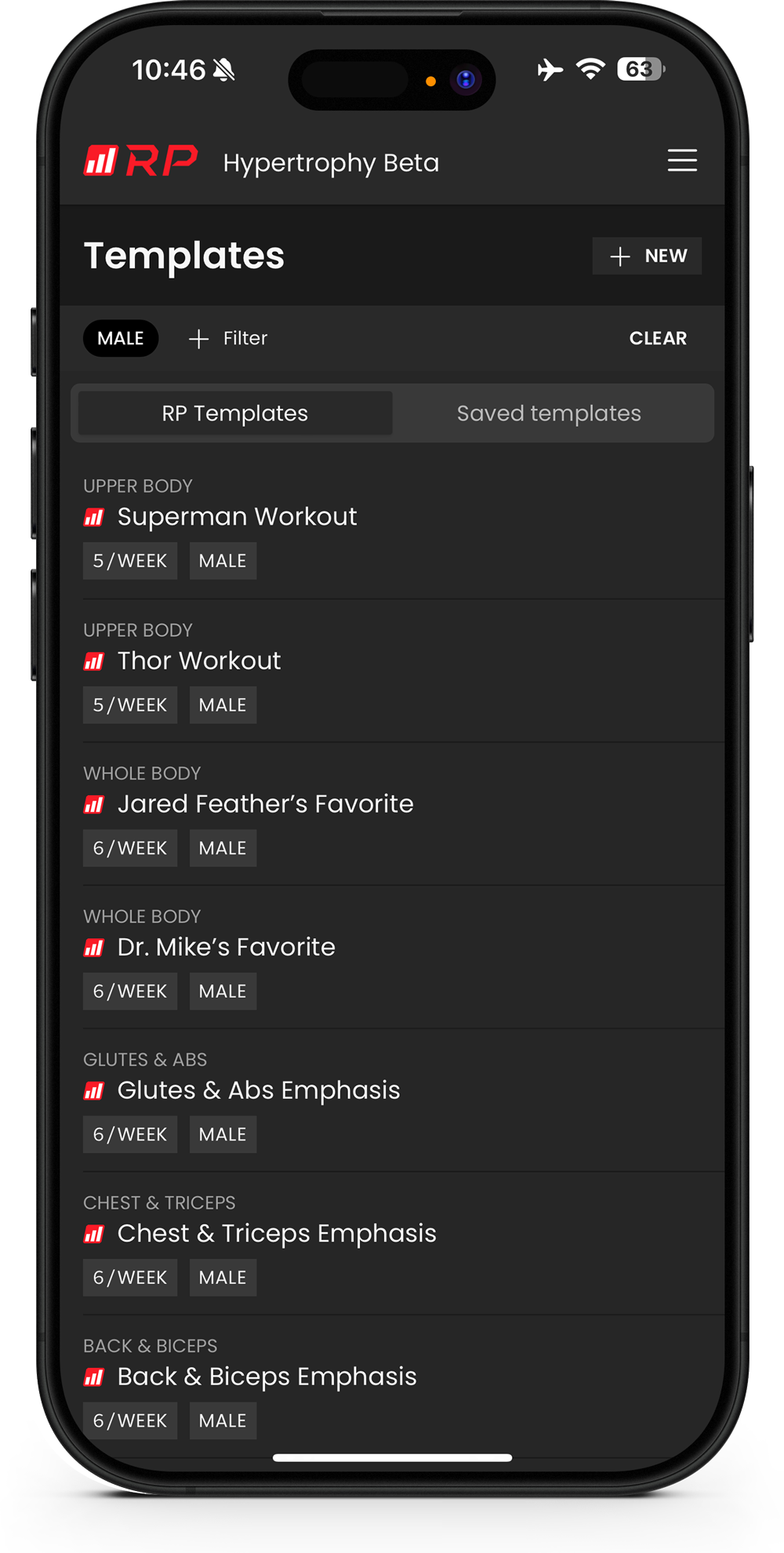Image resolution: width=784 pixels, height=1553 pixels.
Task: Switch to the Saved templates tab
Action: (549, 413)
